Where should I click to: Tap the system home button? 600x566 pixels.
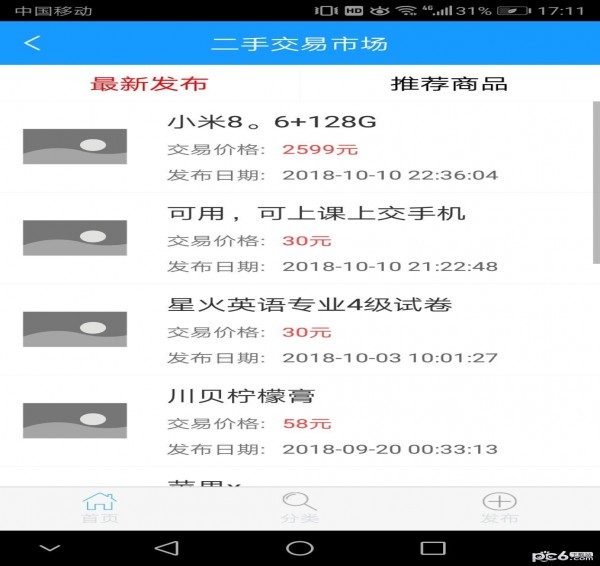[299, 548]
